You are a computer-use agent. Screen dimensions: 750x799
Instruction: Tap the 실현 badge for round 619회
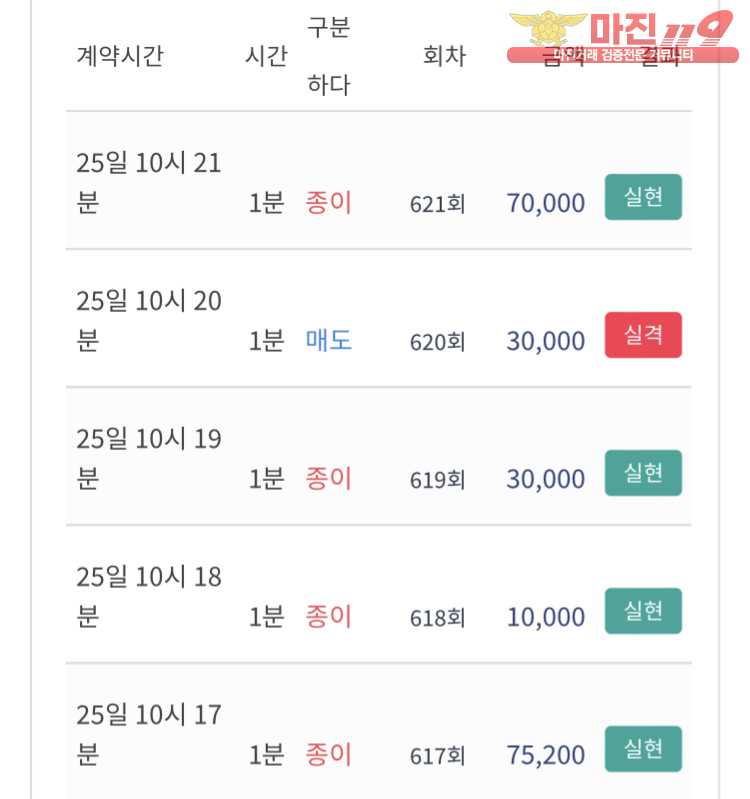pyautogui.click(x=643, y=473)
